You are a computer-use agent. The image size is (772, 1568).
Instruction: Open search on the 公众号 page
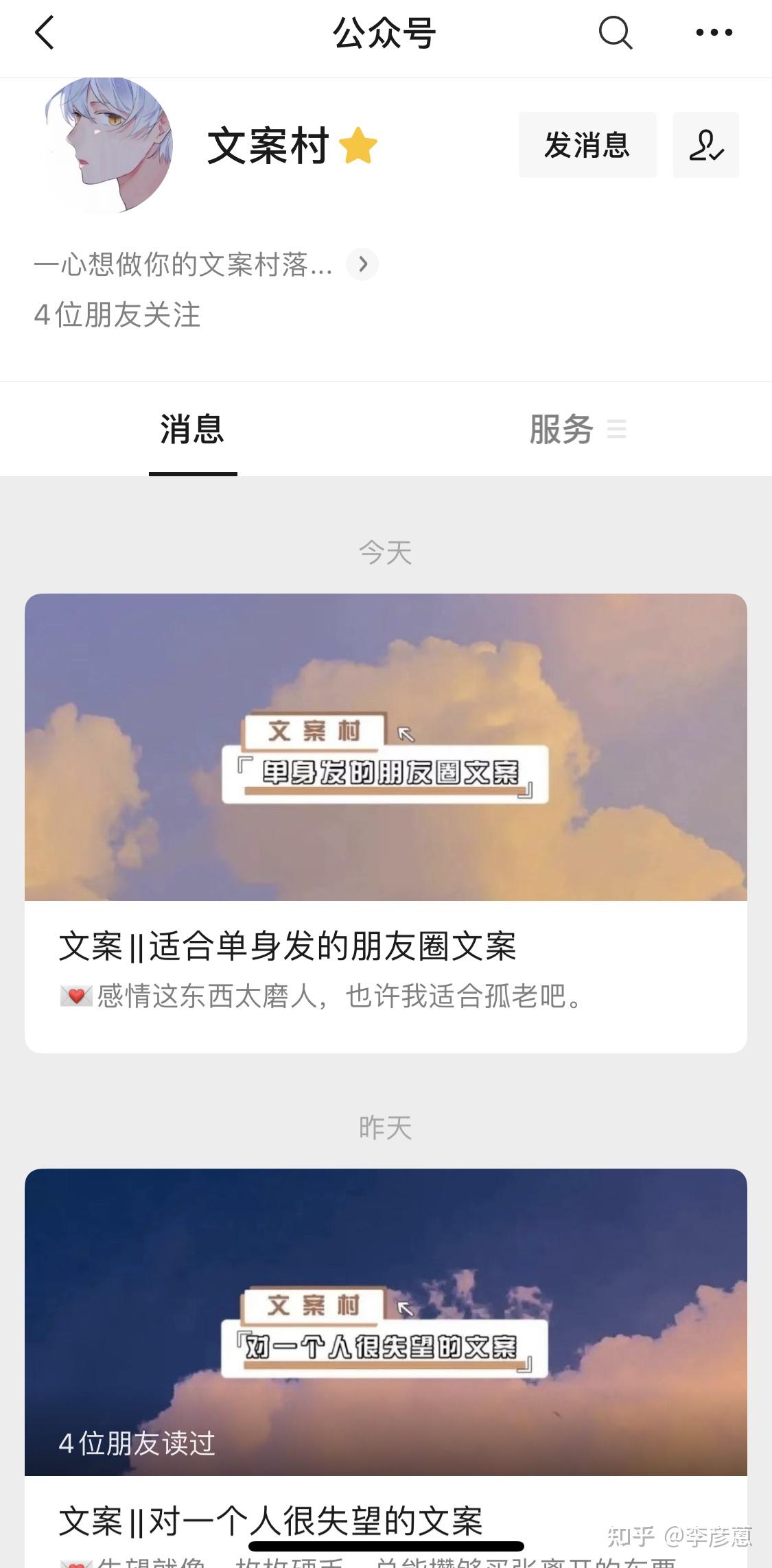point(616,32)
